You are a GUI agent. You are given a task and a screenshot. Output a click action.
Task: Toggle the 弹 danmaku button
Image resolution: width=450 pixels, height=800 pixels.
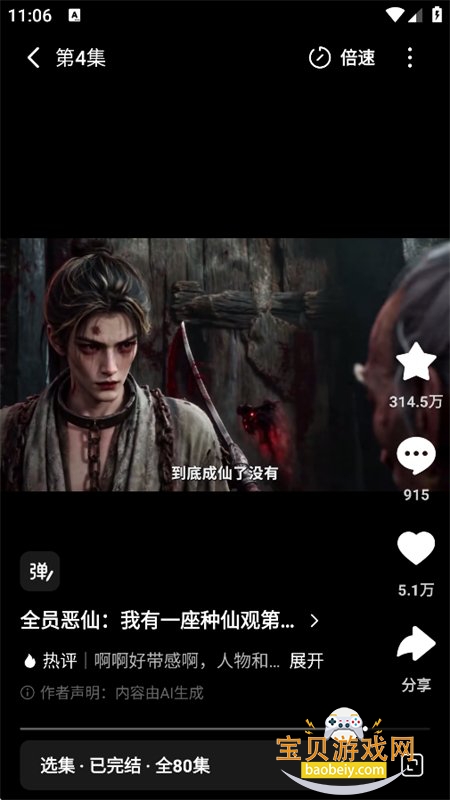click(x=40, y=571)
